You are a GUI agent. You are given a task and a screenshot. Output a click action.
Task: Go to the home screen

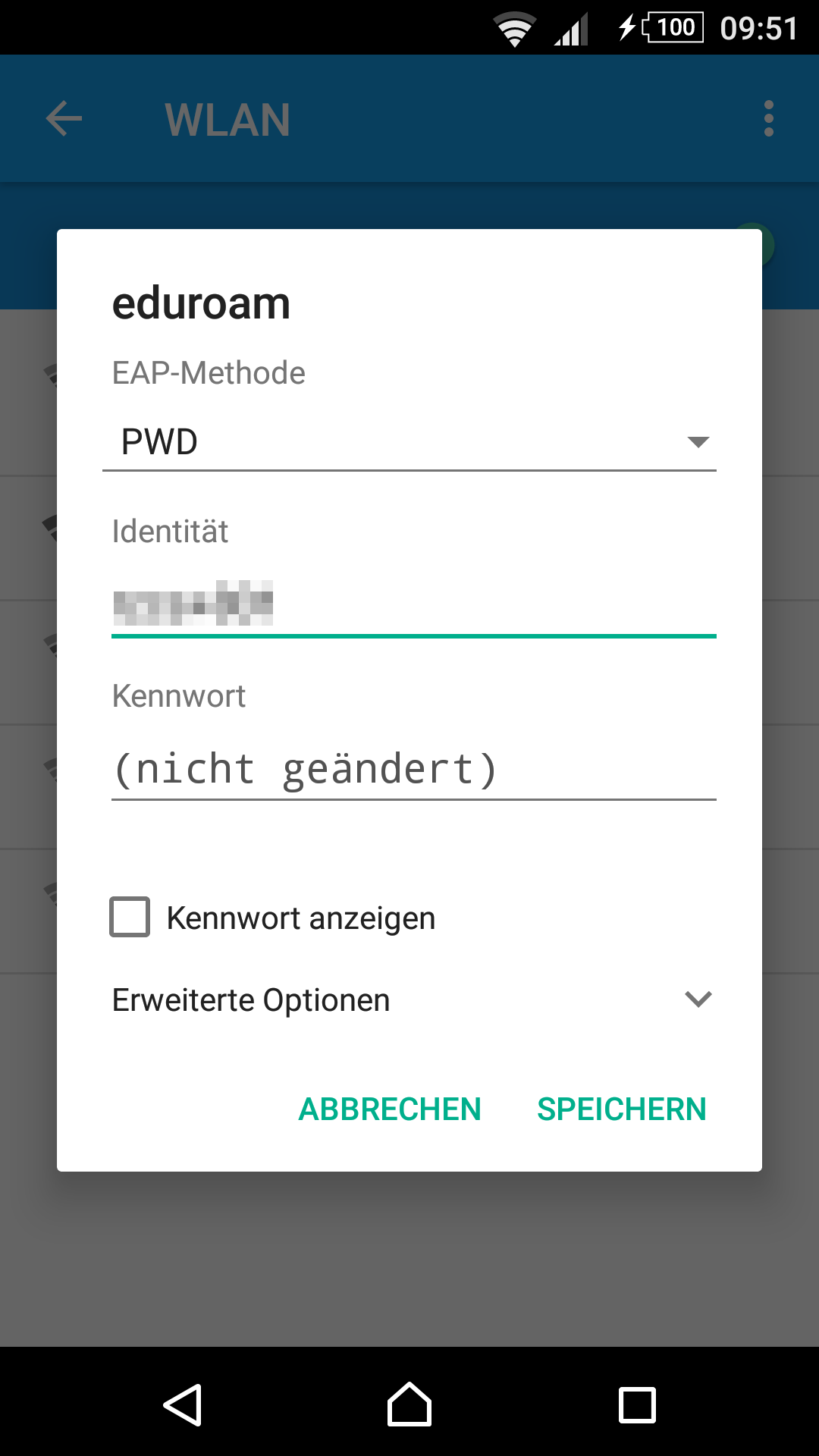tap(409, 1404)
